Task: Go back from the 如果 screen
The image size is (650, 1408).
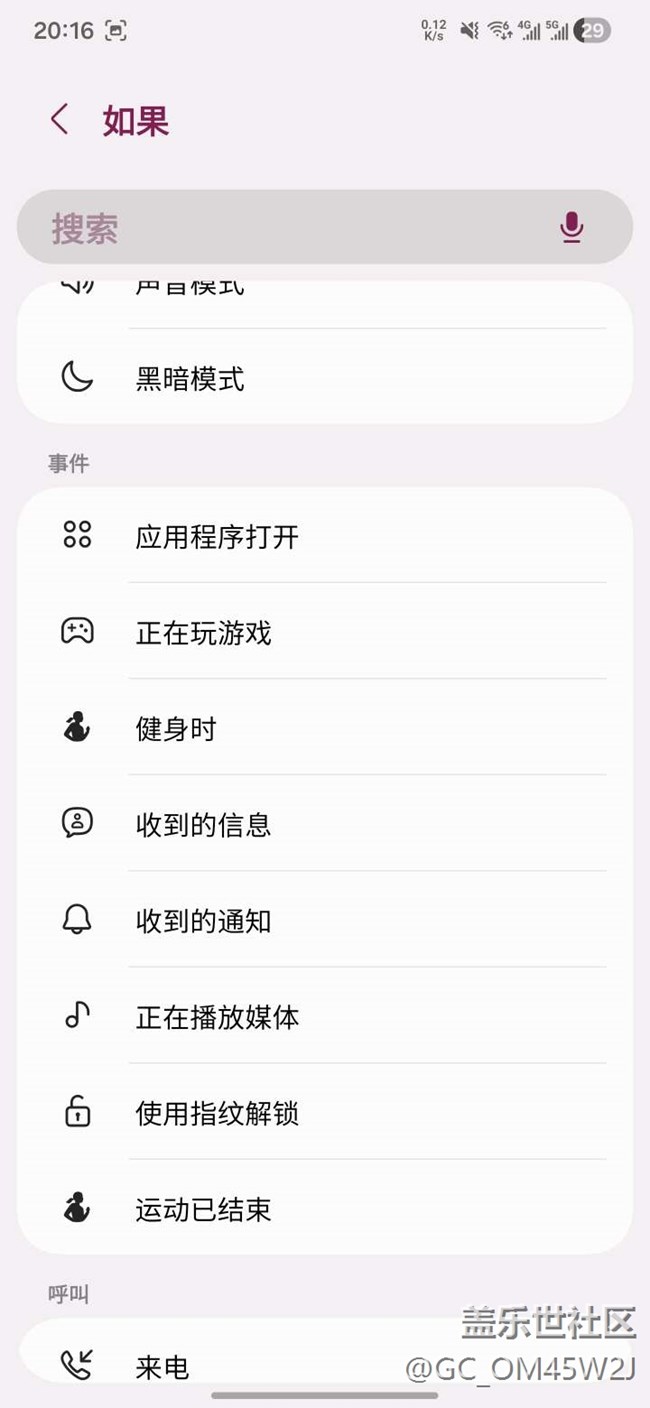Action: click(x=60, y=120)
